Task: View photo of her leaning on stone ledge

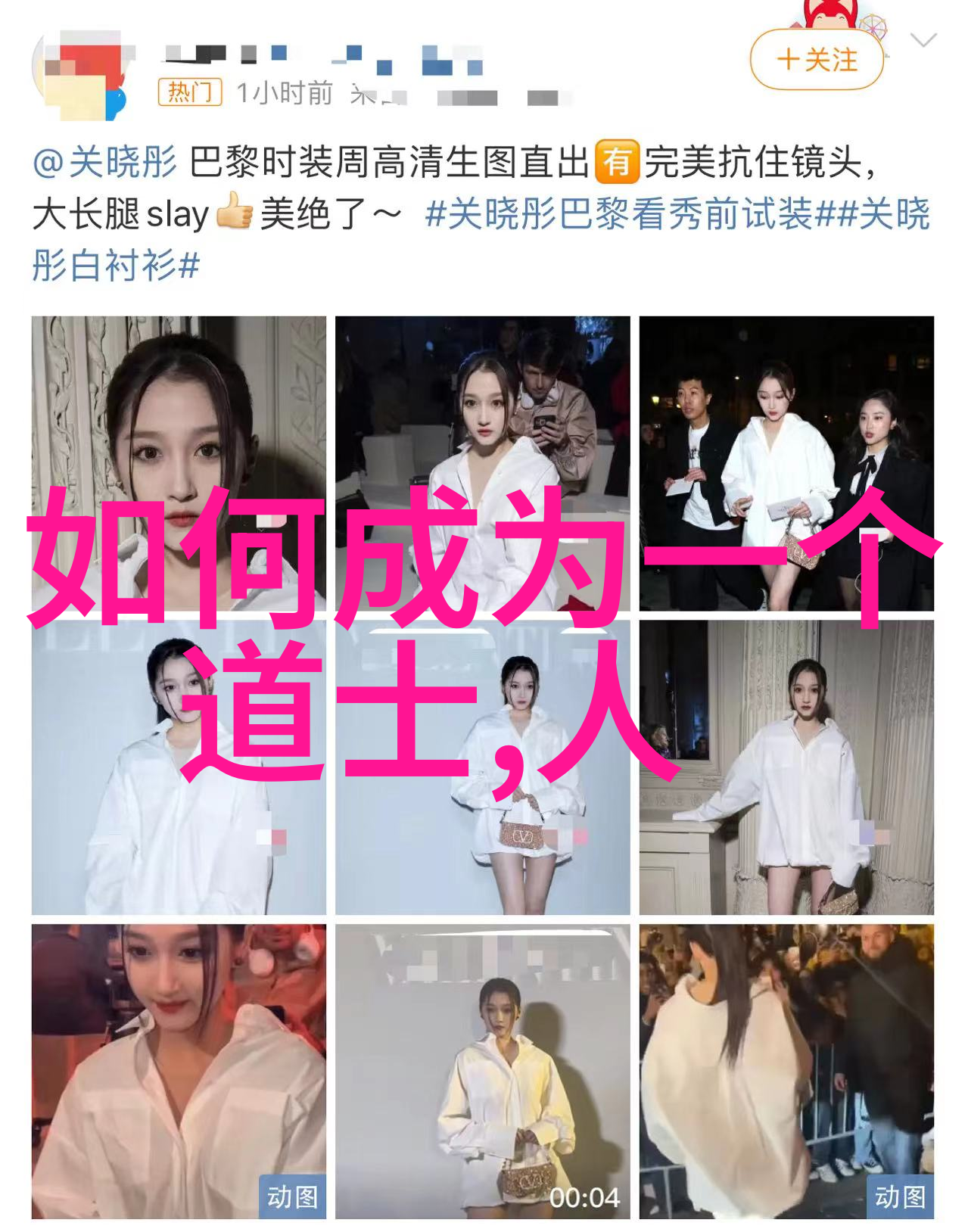Action: [786, 767]
